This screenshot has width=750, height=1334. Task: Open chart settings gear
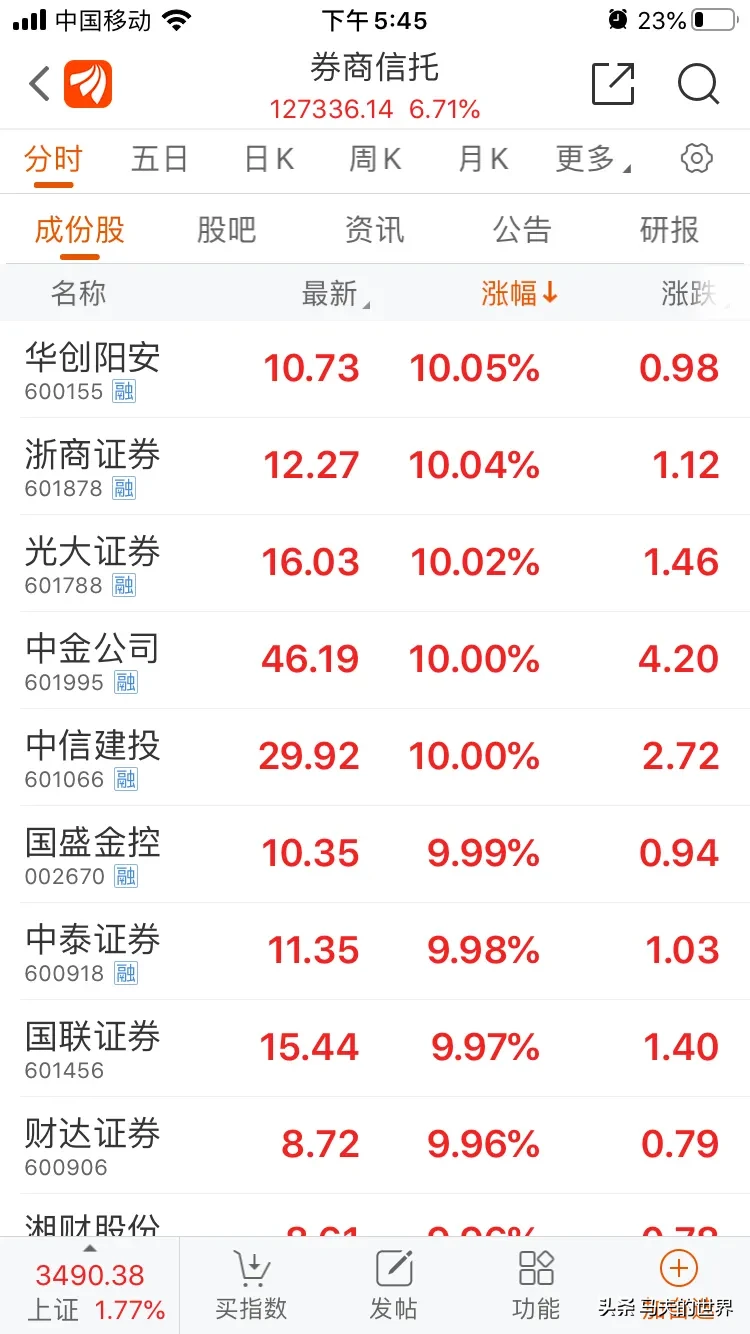[697, 158]
